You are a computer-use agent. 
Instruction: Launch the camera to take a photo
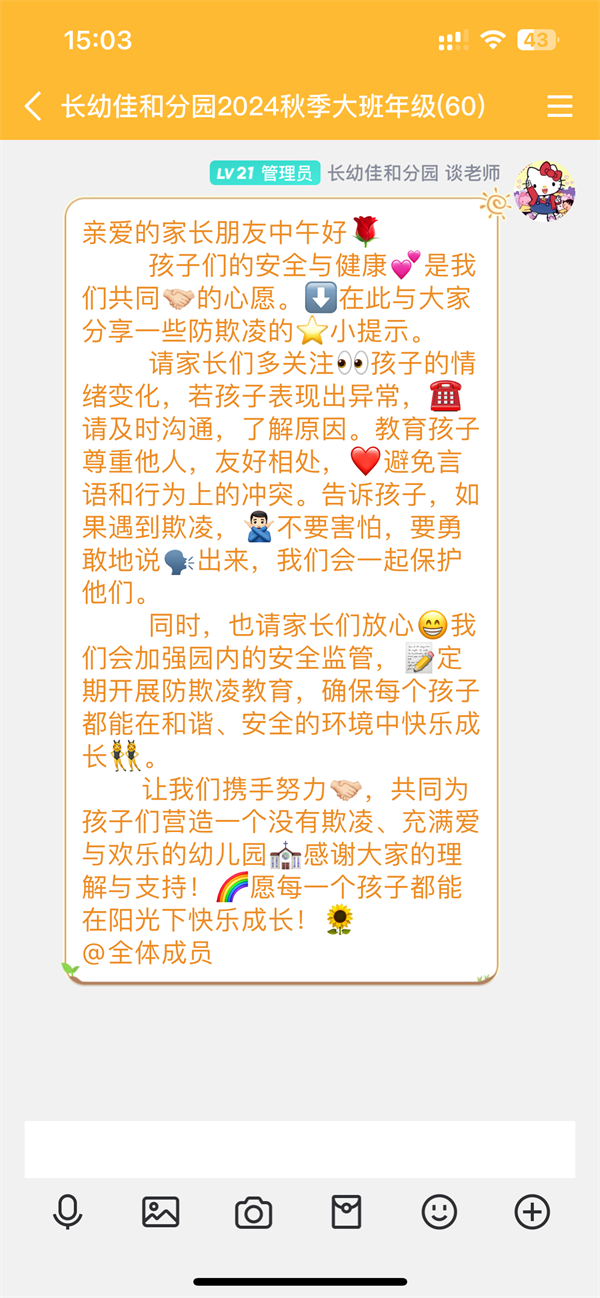pyautogui.click(x=253, y=1213)
